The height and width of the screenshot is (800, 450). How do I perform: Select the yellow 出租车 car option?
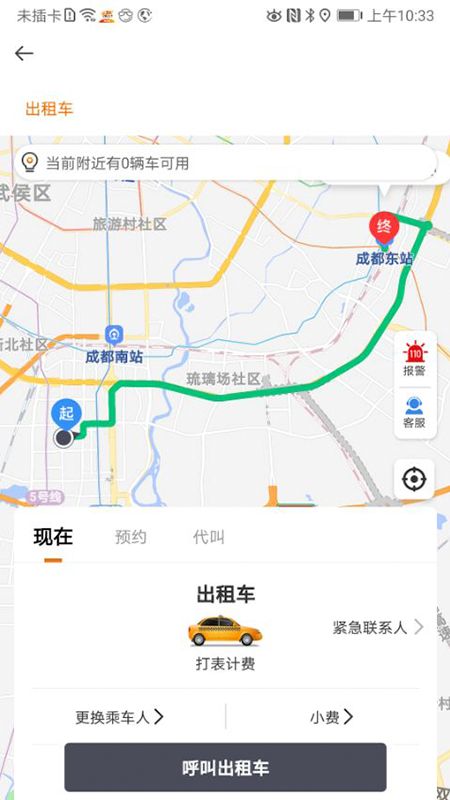pos(225,629)
